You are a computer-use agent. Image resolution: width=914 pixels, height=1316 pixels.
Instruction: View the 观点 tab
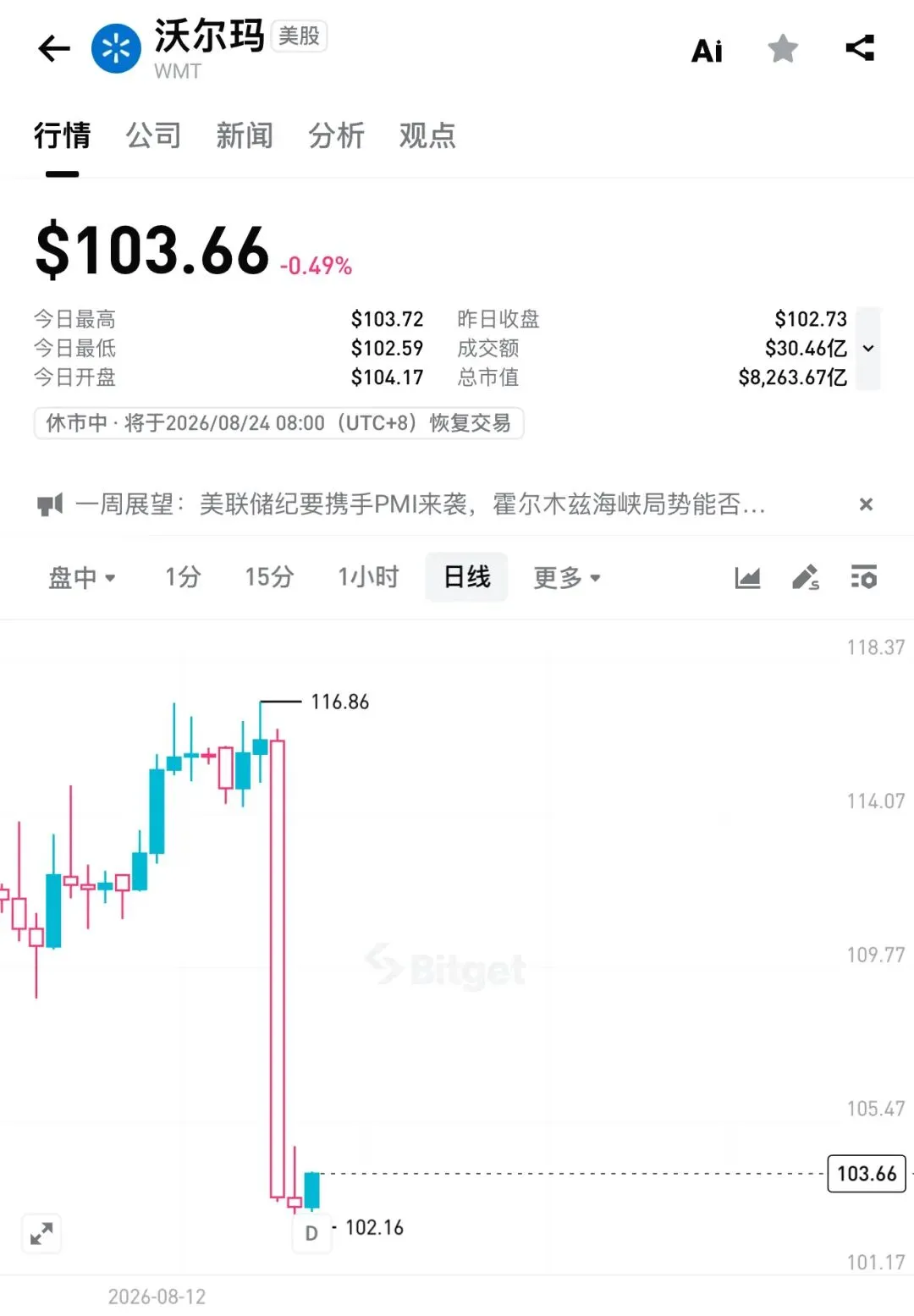[x=427, y=135]
